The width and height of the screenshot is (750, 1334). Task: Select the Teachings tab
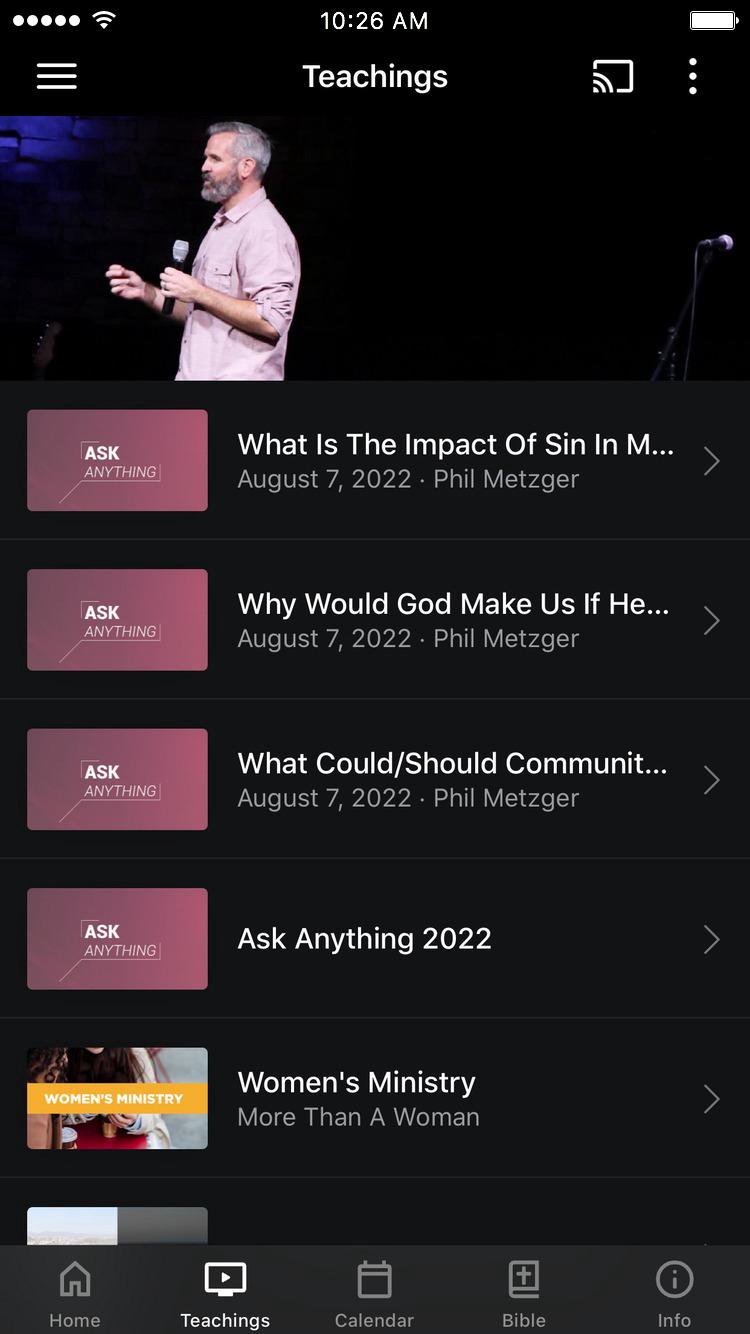[x=225, y=1294]
